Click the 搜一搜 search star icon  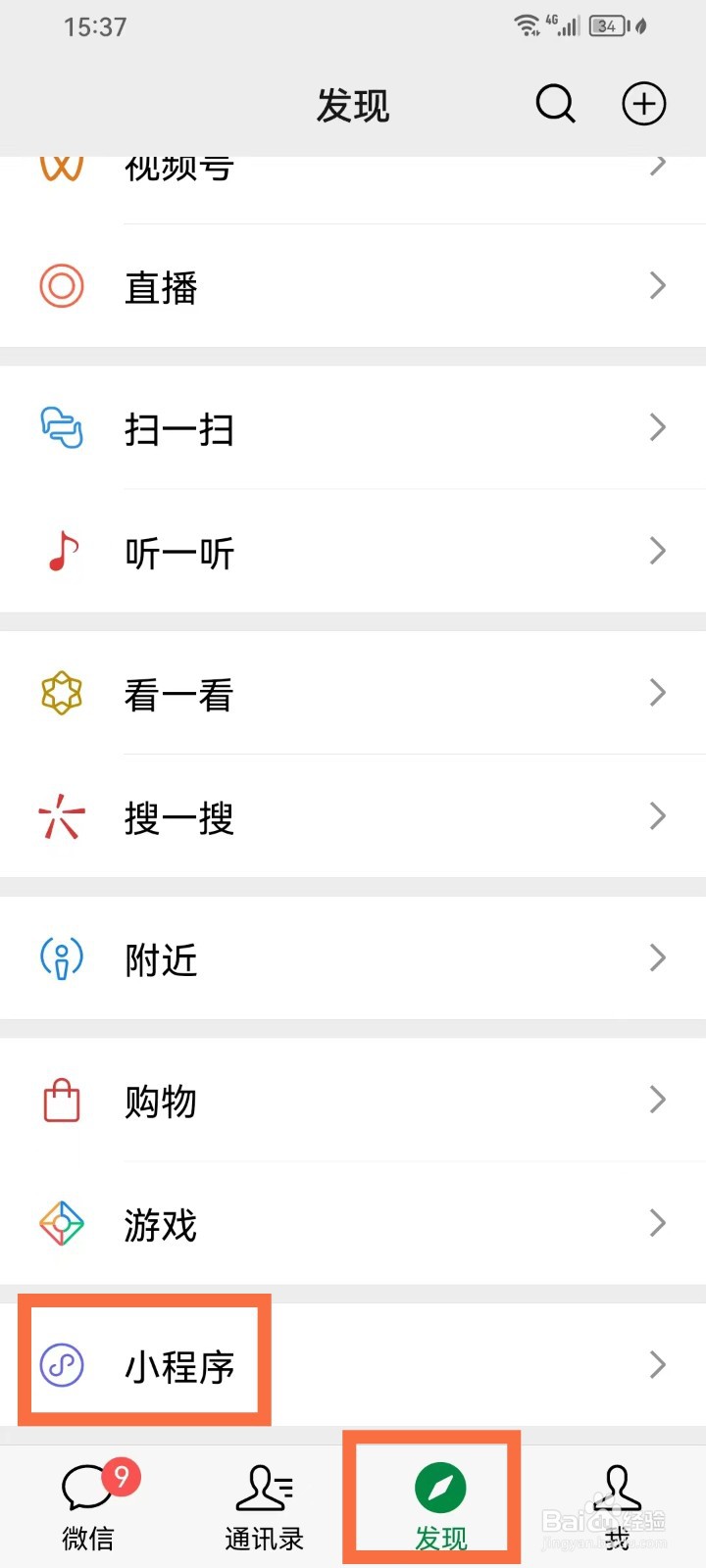61,816
